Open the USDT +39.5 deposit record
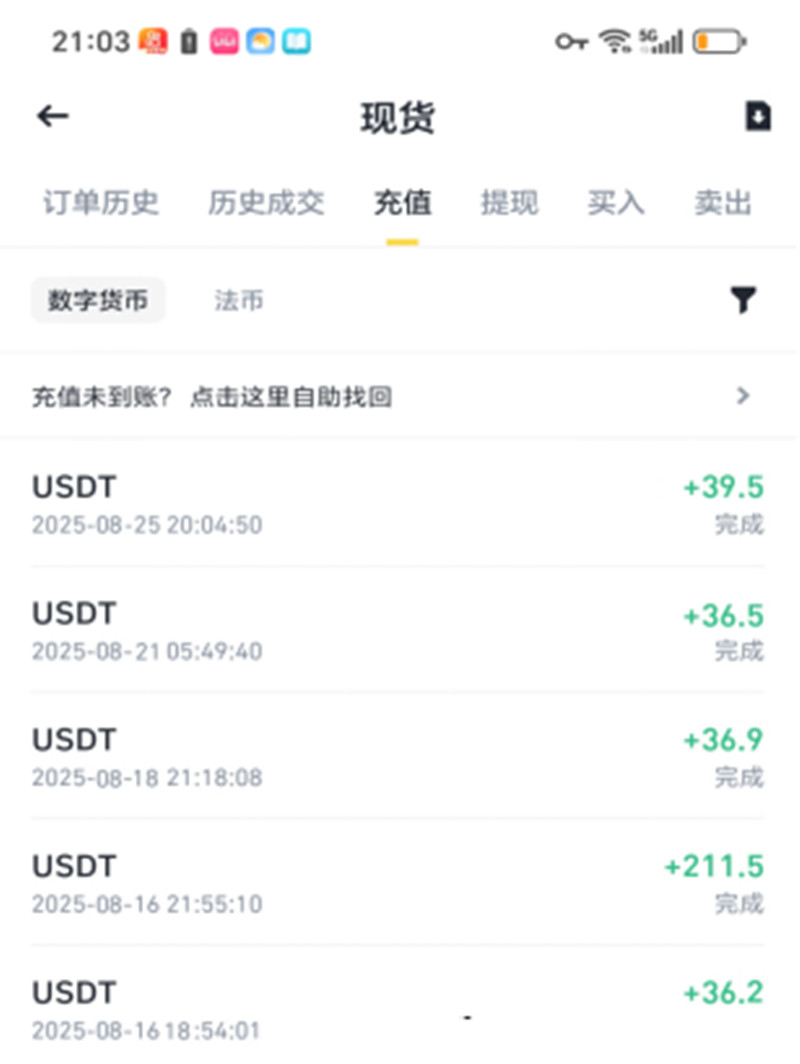Viewport: 800px width, 1064px height. pyautogui.click(x=398, y=504)
